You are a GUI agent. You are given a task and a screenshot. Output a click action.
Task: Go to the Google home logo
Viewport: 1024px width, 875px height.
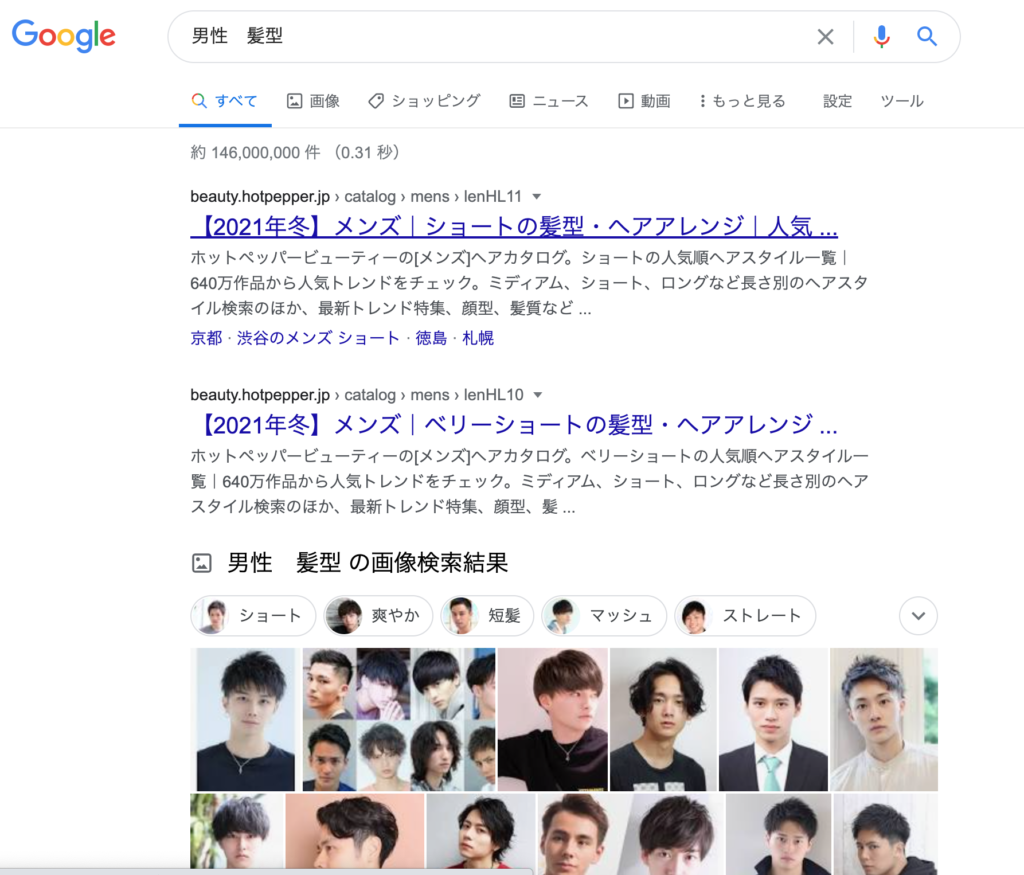[x=63, y=36]
